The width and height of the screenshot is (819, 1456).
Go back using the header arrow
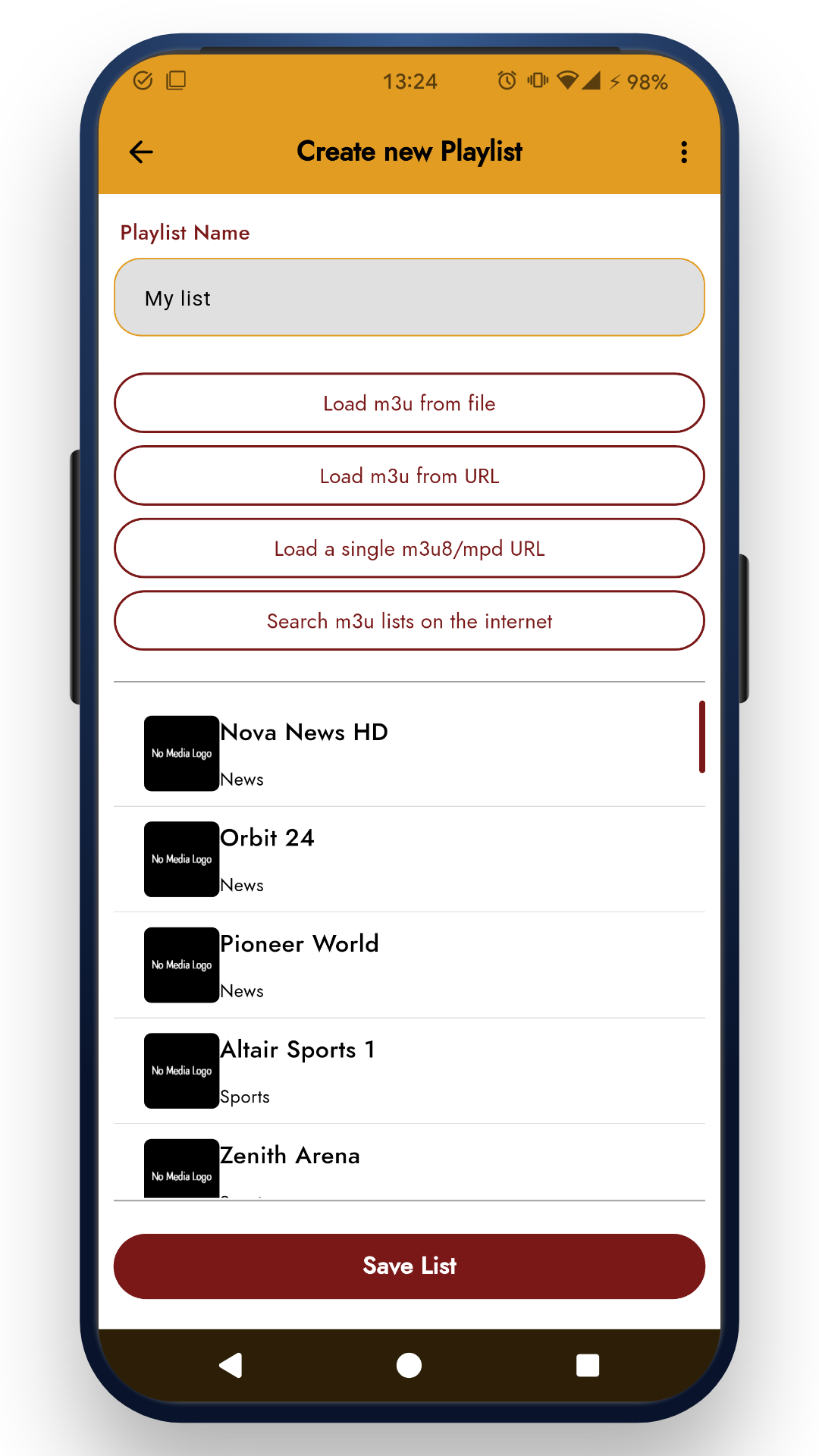[x=142, y=152]
